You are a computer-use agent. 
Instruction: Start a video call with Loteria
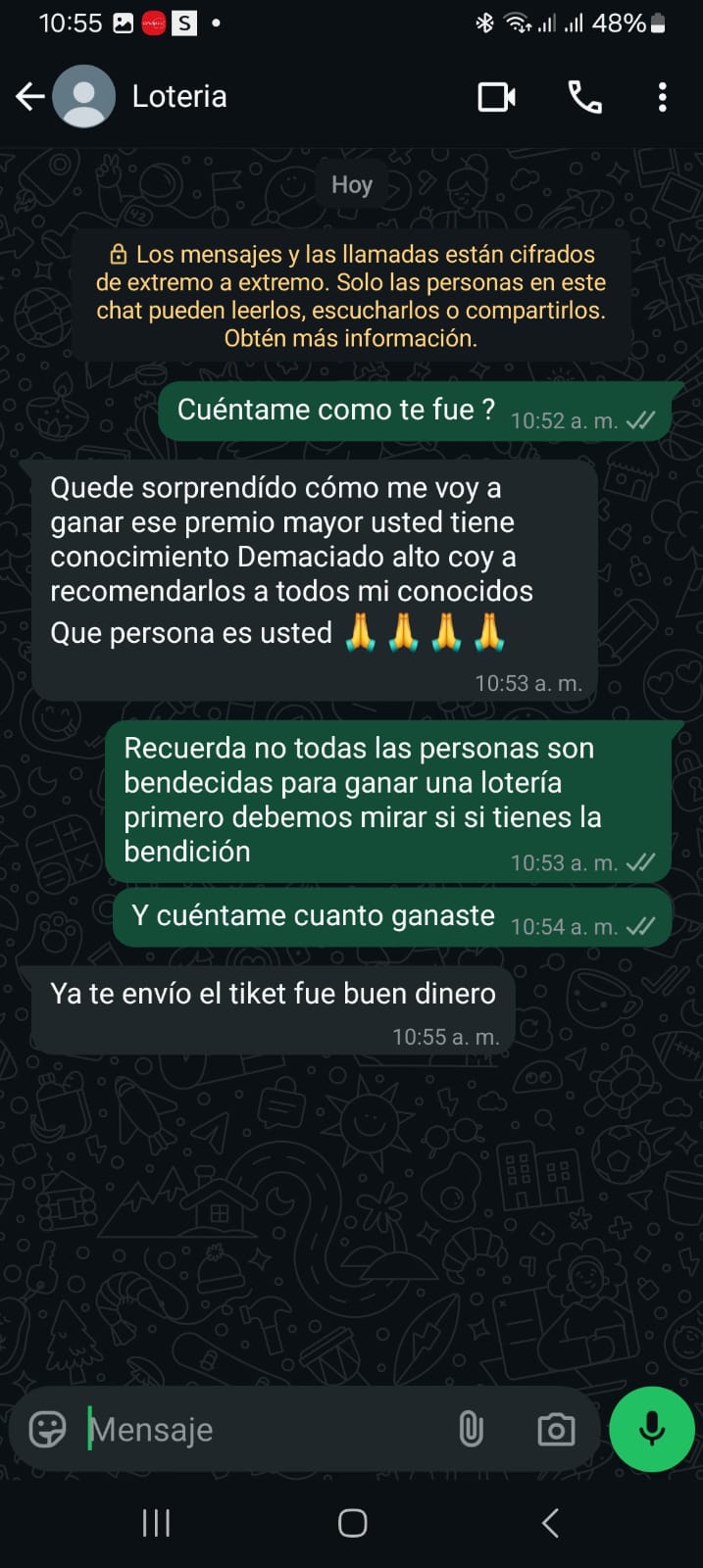tap(496, 96)
